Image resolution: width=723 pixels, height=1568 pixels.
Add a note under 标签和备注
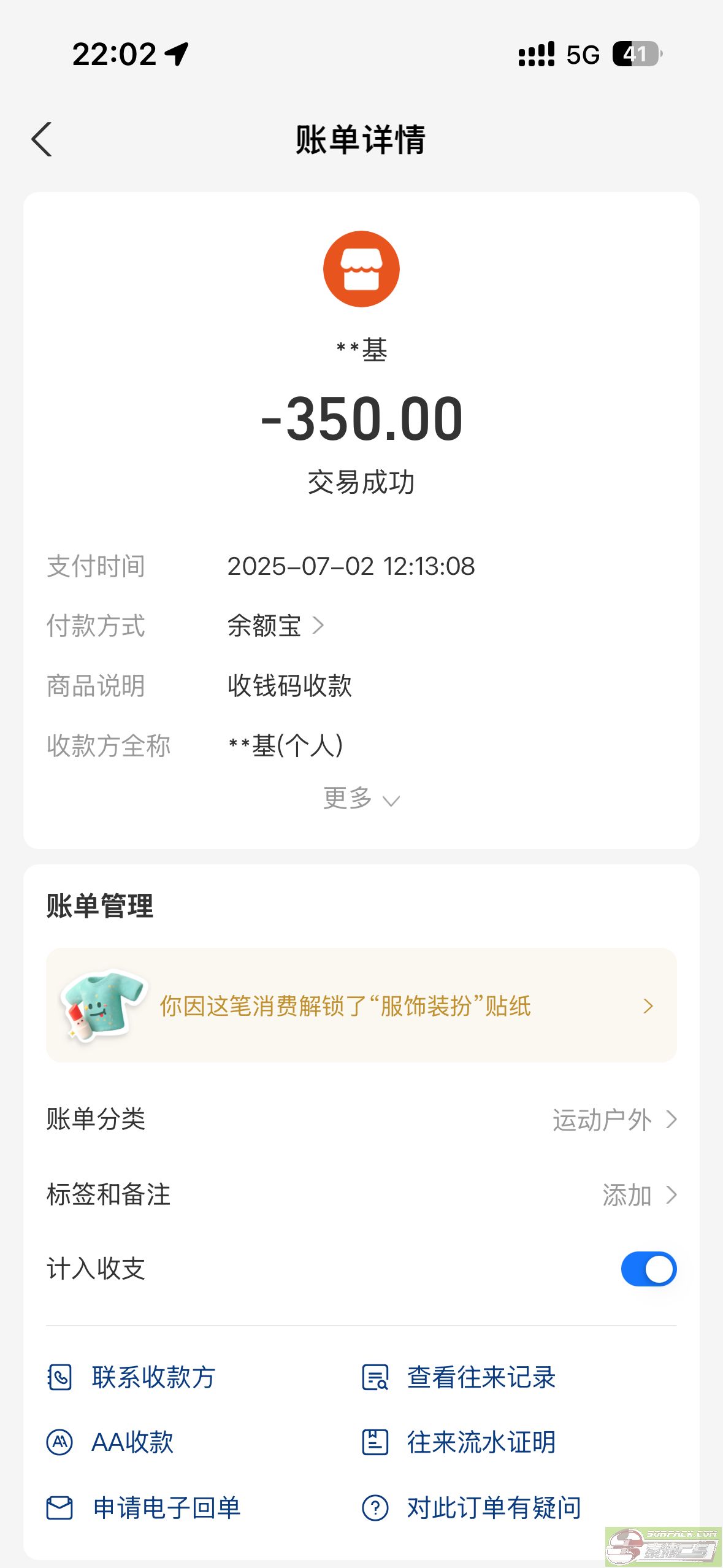click(638, 1195)
